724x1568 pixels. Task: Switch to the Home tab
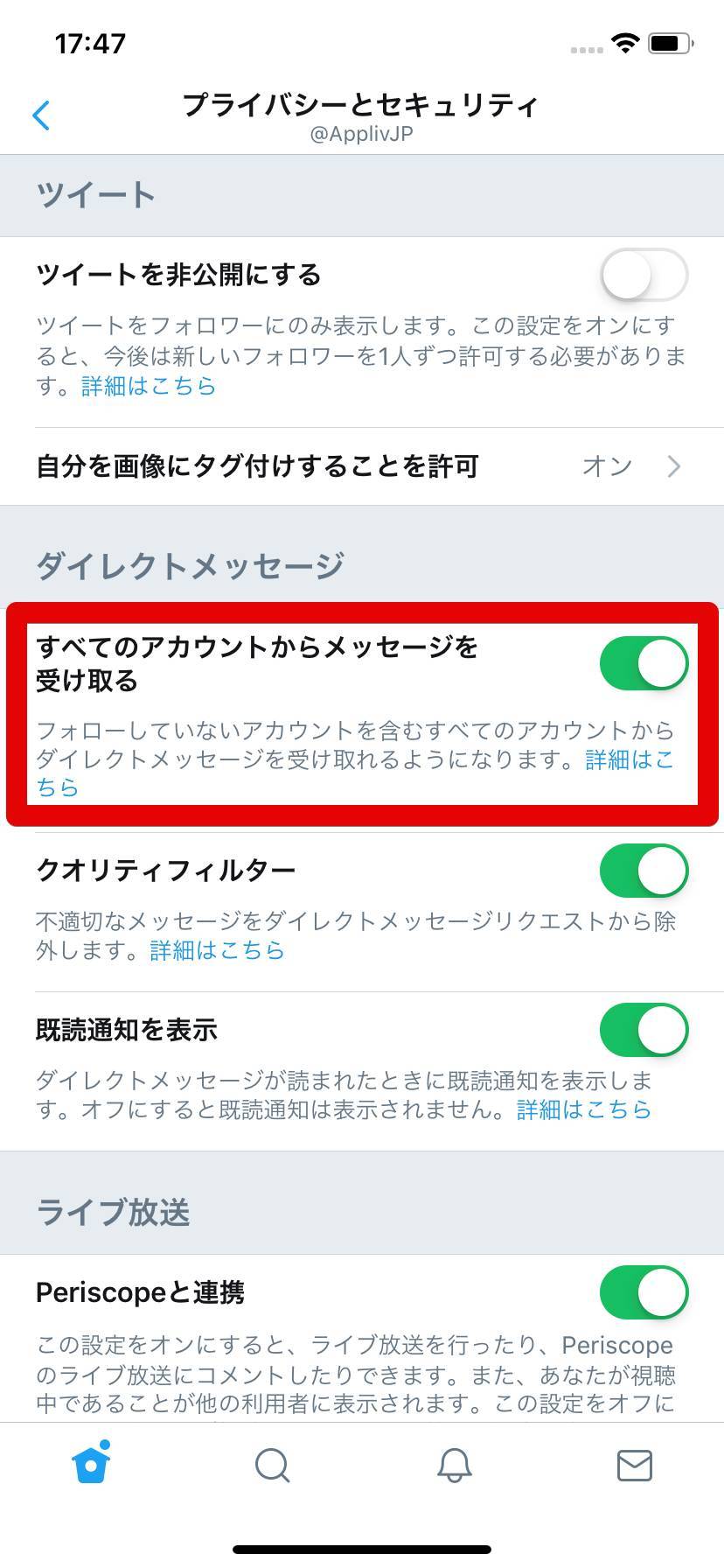pyautogui.click(x=91, y=1464)
